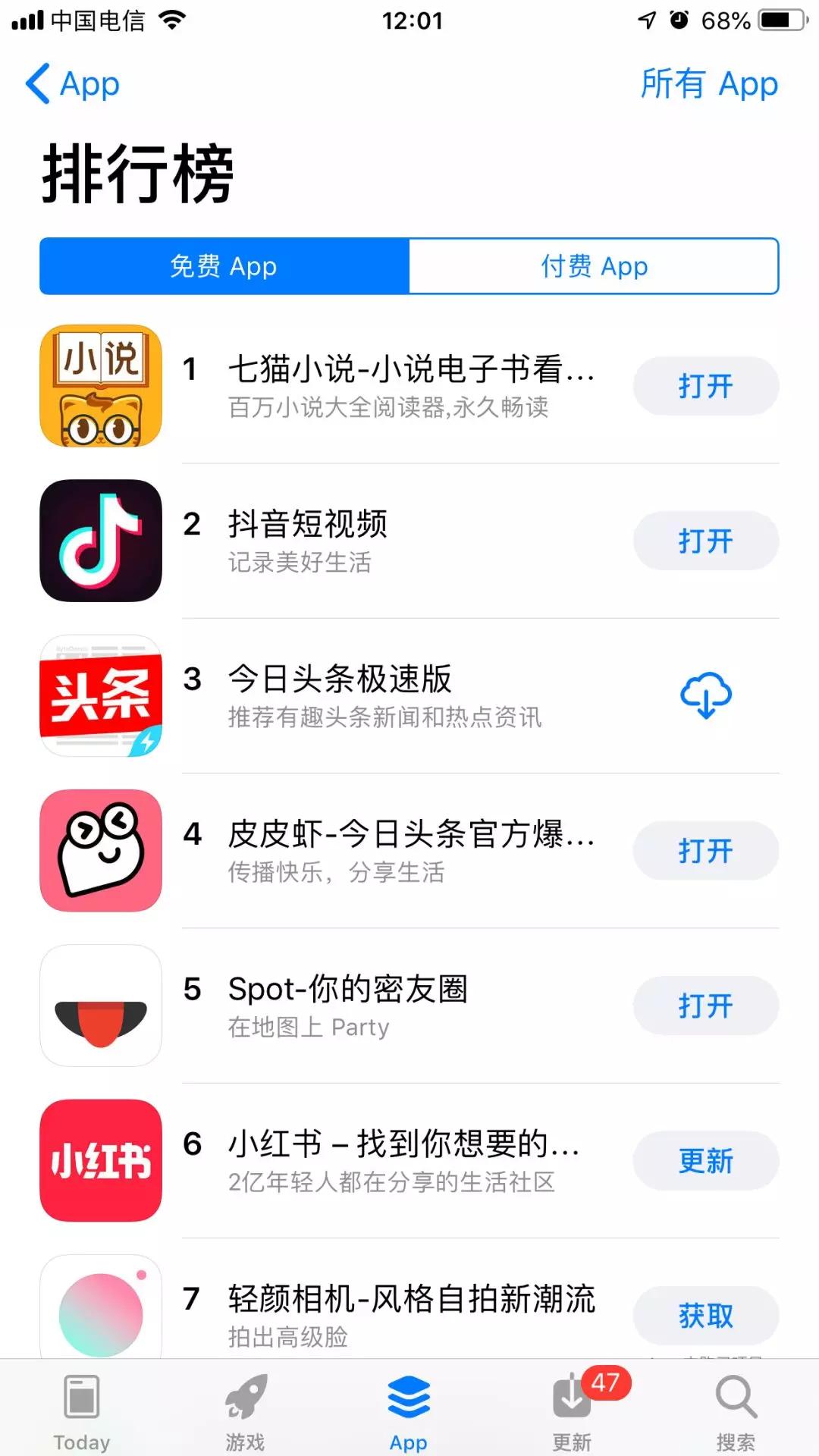Image resolution: width=819 pixels, height=1456 pixels.
Task: Switch to the 付费 App segment
Action: point(594,266)
